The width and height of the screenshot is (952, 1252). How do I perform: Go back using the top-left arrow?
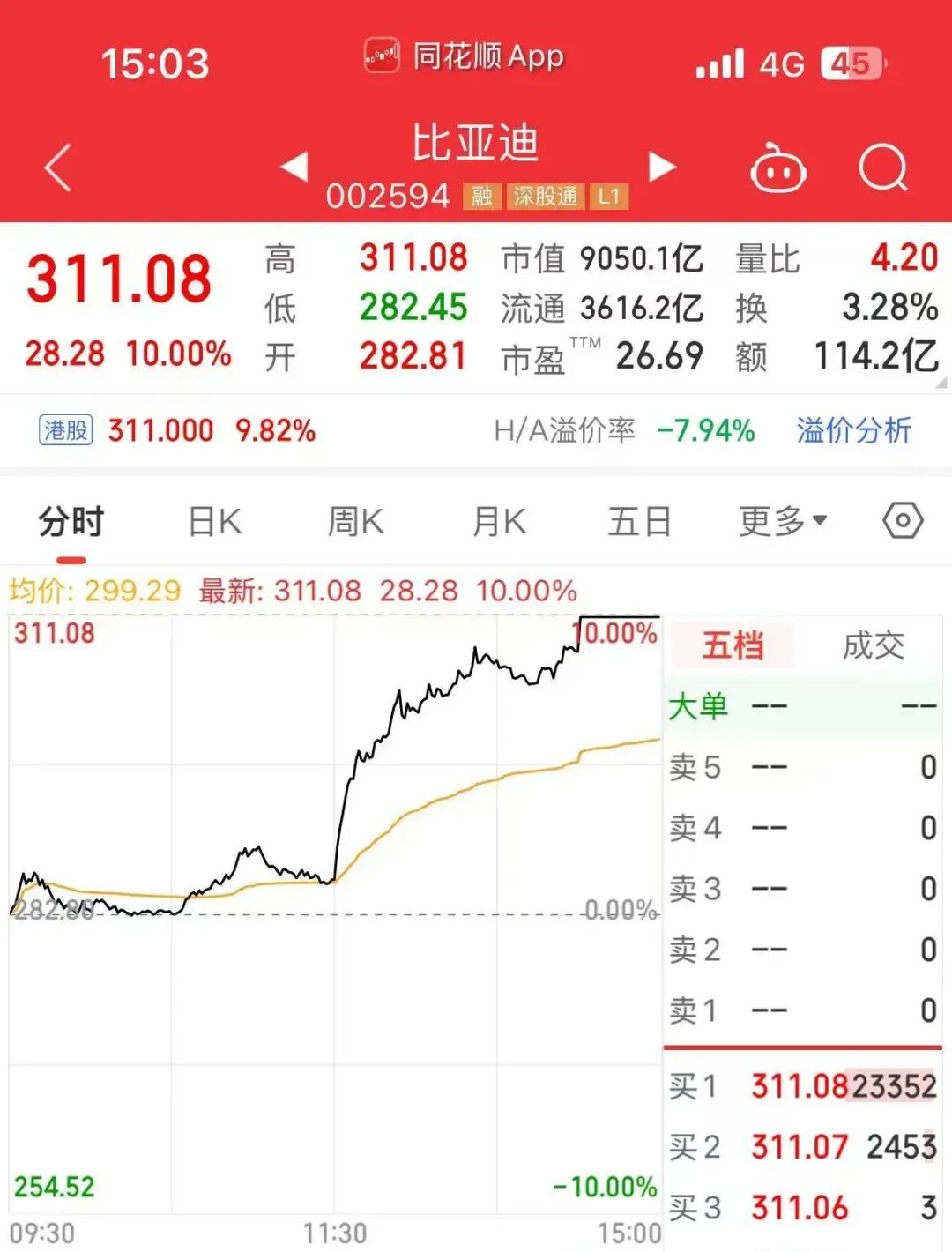[x=58, y=168]
